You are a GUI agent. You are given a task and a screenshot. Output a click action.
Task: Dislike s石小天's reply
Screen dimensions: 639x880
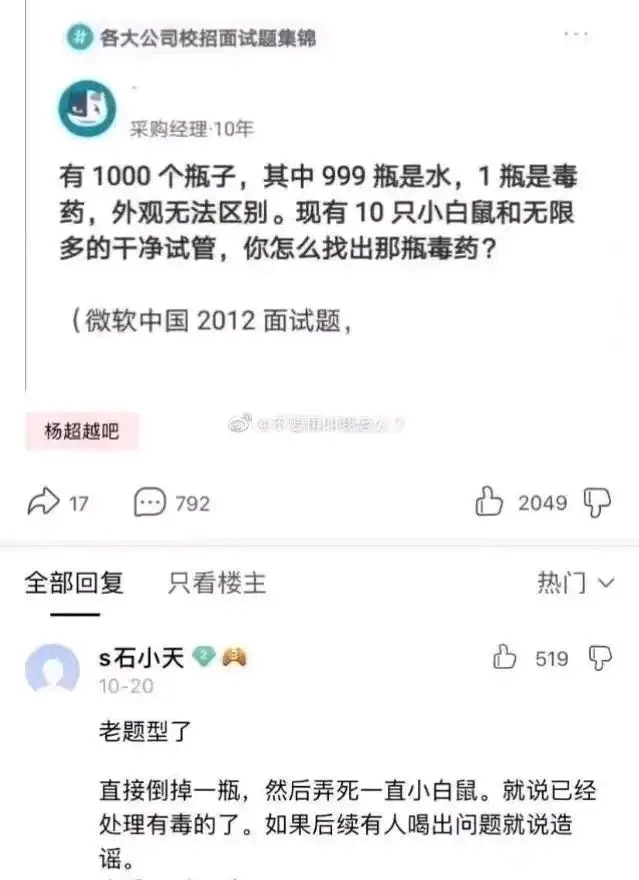599,658
